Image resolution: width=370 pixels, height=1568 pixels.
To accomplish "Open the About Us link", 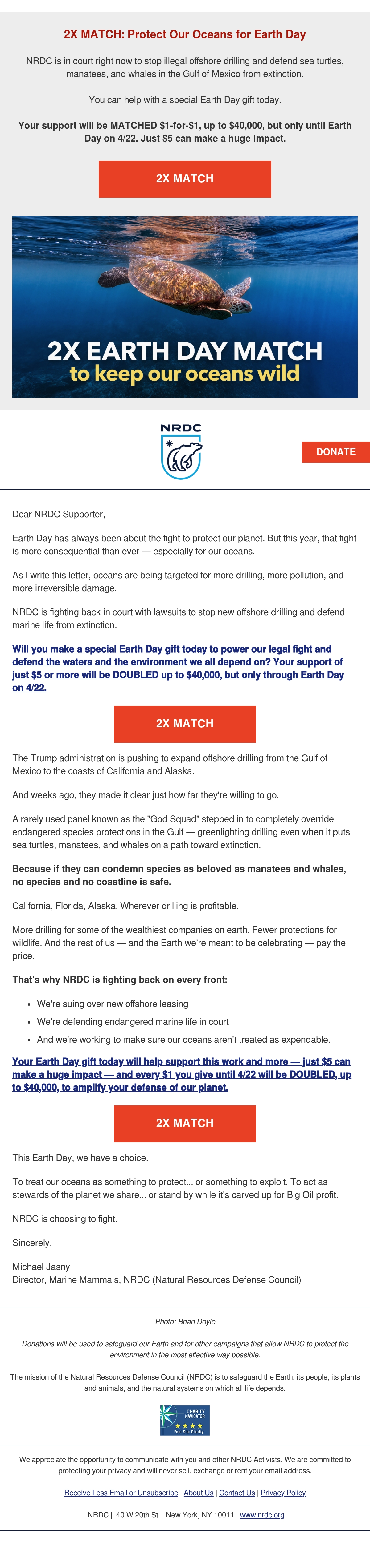I will (199, 1492).
